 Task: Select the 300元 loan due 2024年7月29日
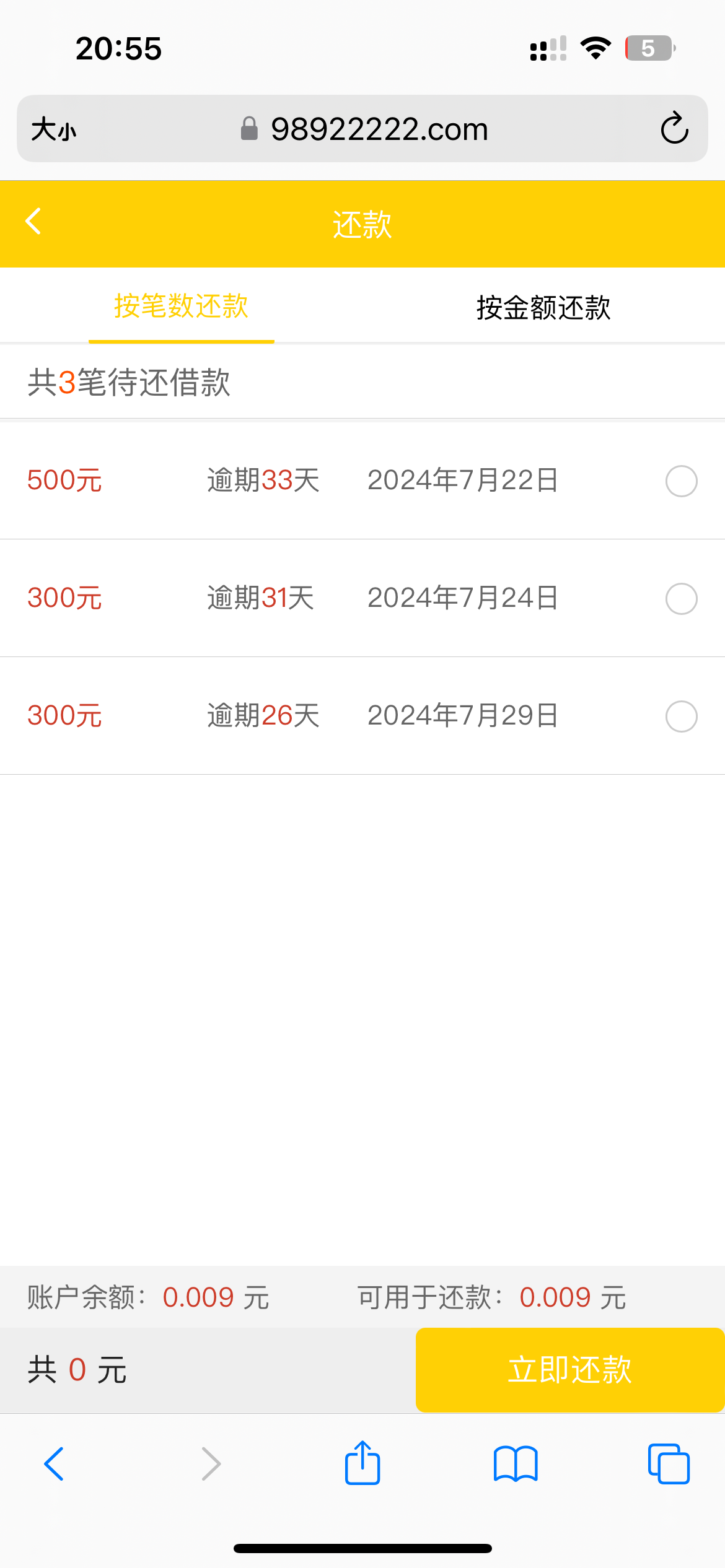pyautogui.click(x=681, y=716)
